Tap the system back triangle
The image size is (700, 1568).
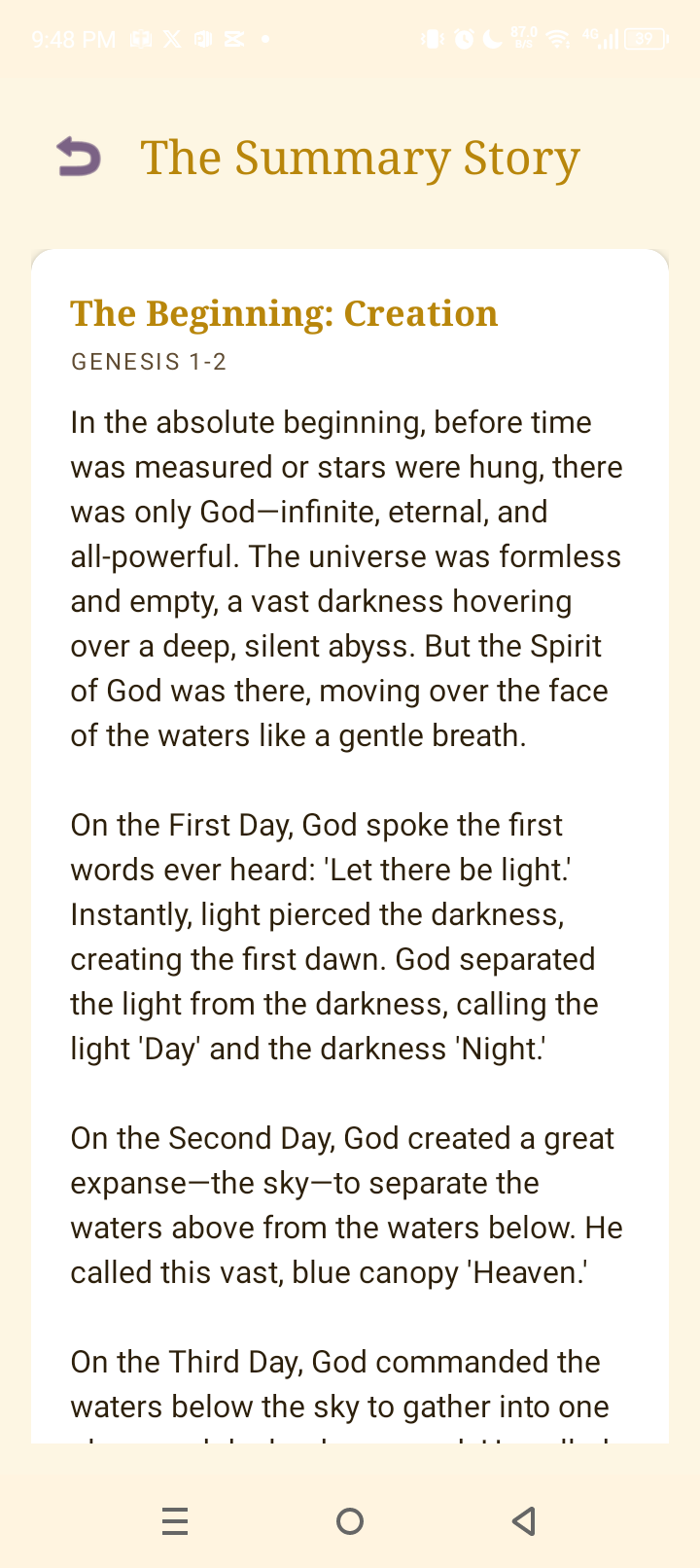pos(524,1521)
